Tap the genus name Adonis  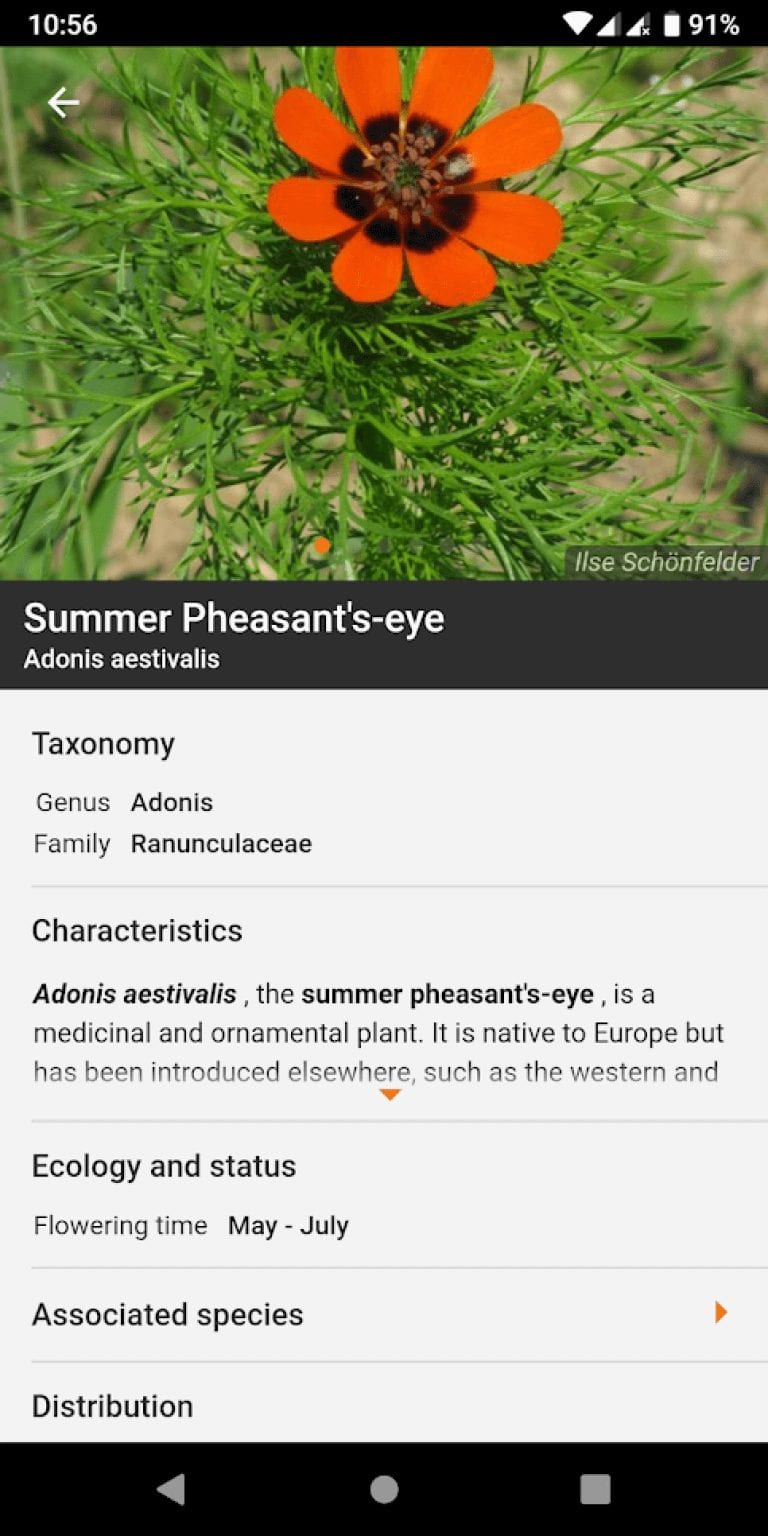pos(172,802)
